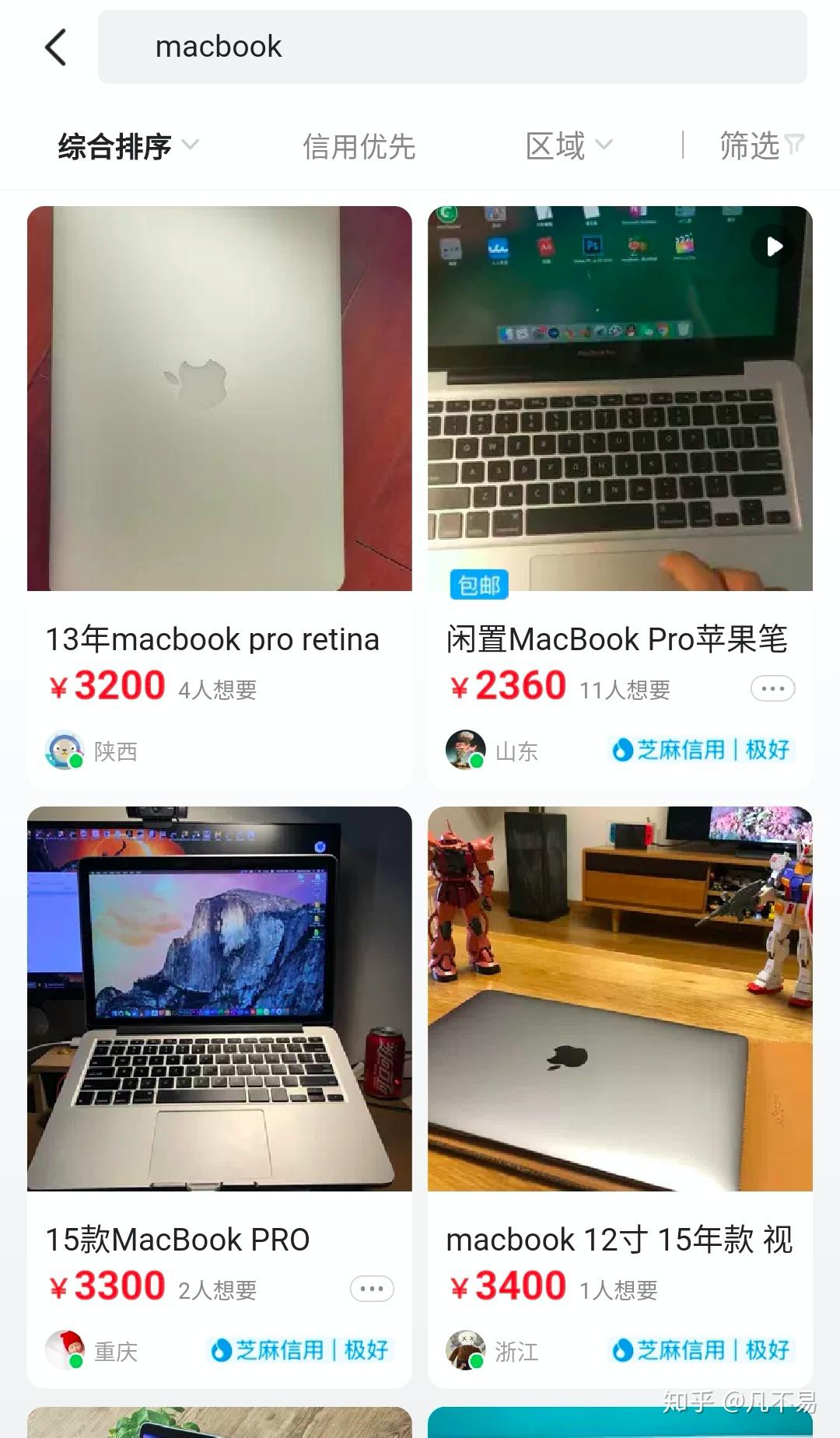The image size is (840, 1438).
Task: Open the 闲置MacBook Pro苹果笔 listing
Action: pyautogui.click(x=620, y=497)
